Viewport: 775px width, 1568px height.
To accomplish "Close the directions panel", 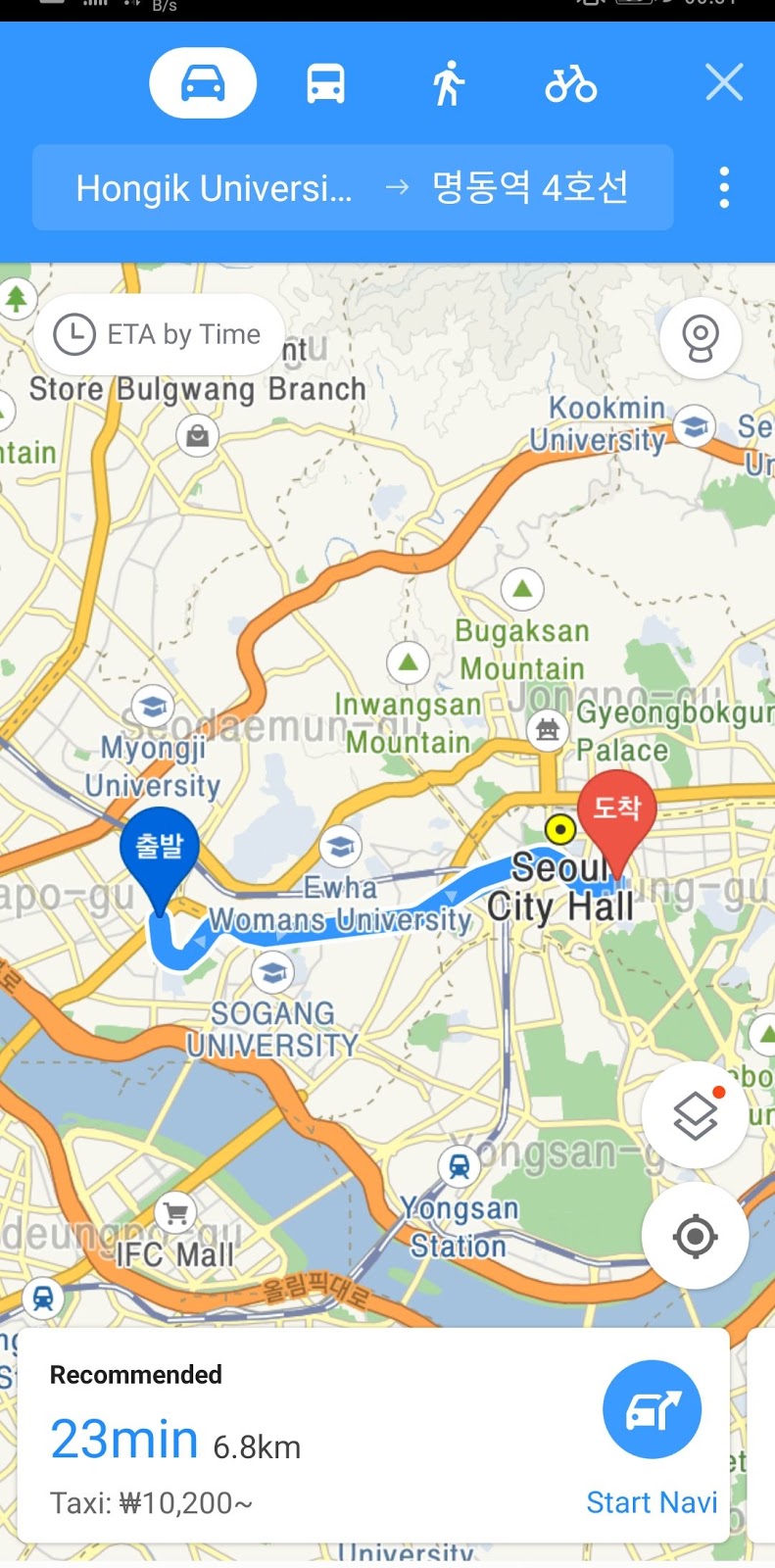I will click(724, 82).
